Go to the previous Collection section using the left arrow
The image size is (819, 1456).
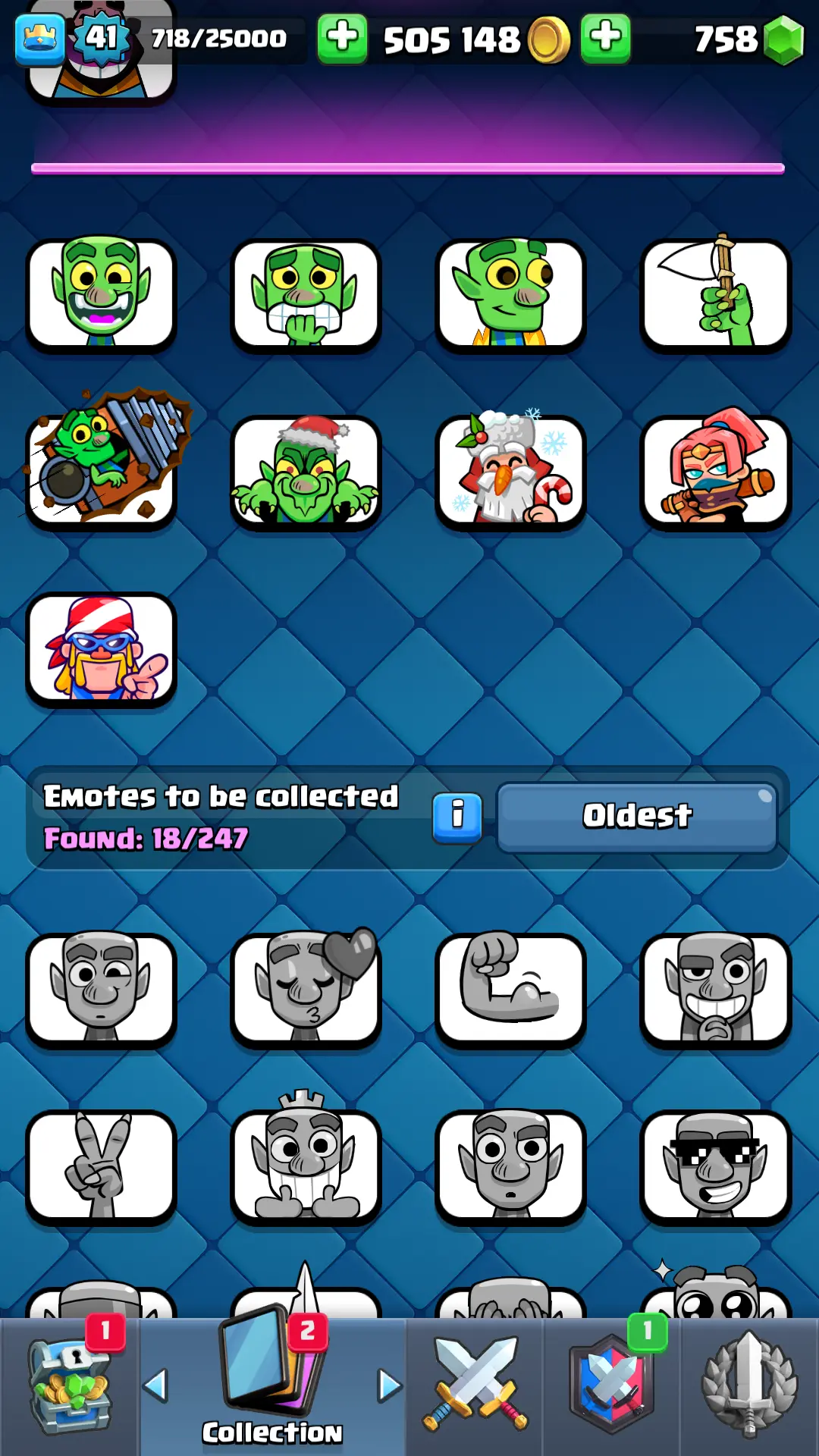click(155, 1385)
